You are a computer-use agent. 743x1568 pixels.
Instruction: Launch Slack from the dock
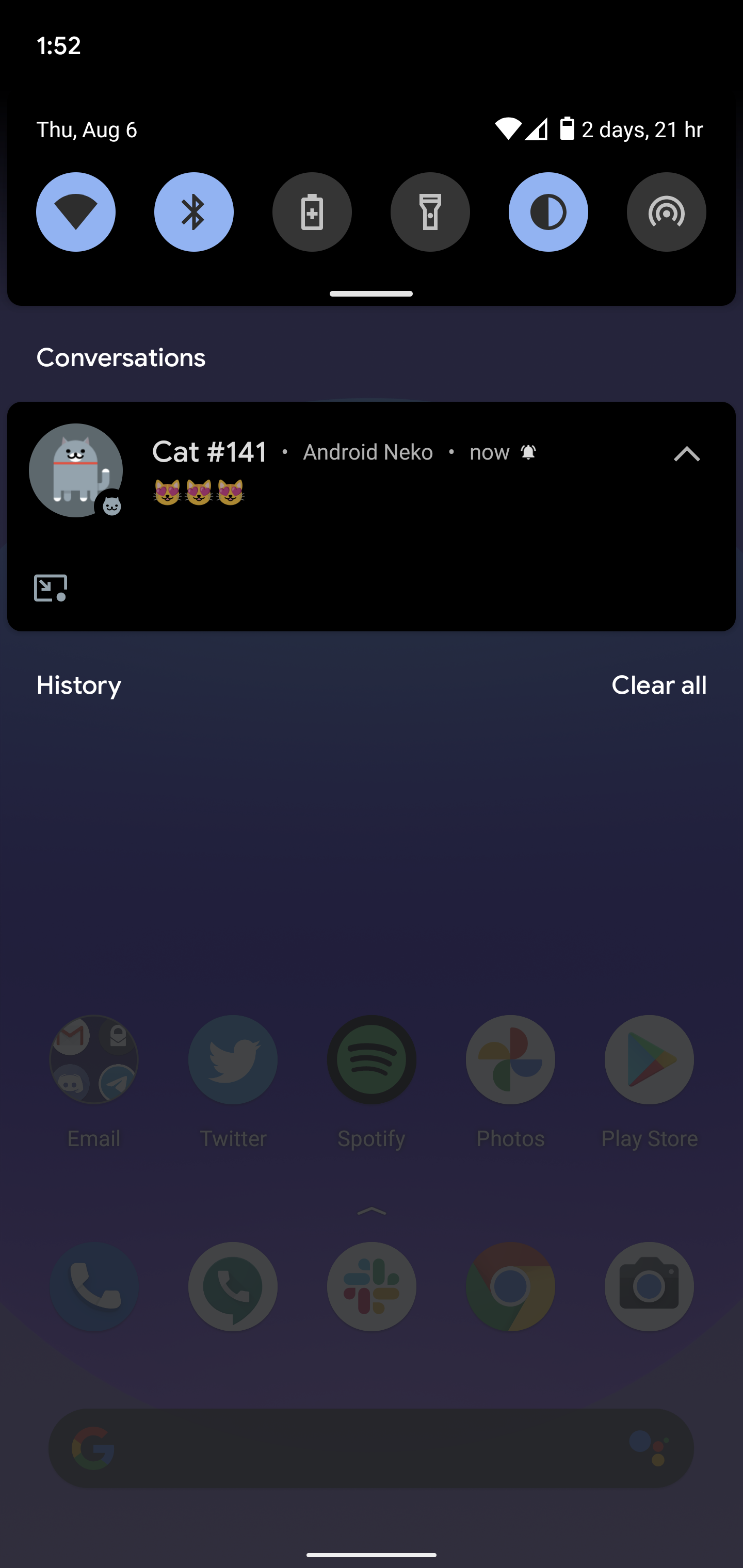(372, 1286)
